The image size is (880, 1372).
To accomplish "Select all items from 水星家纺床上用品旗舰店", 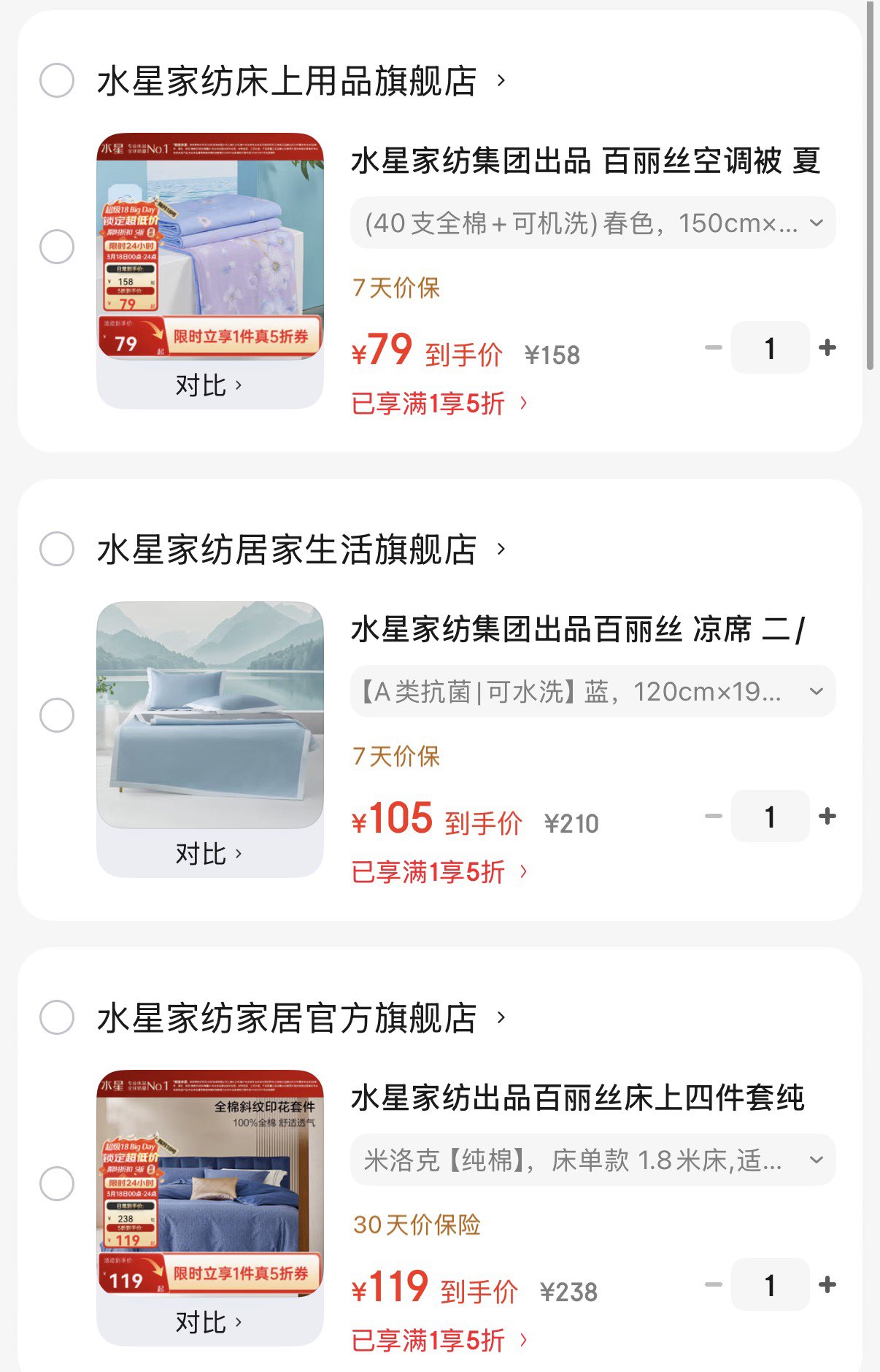I will click(57, 80).
